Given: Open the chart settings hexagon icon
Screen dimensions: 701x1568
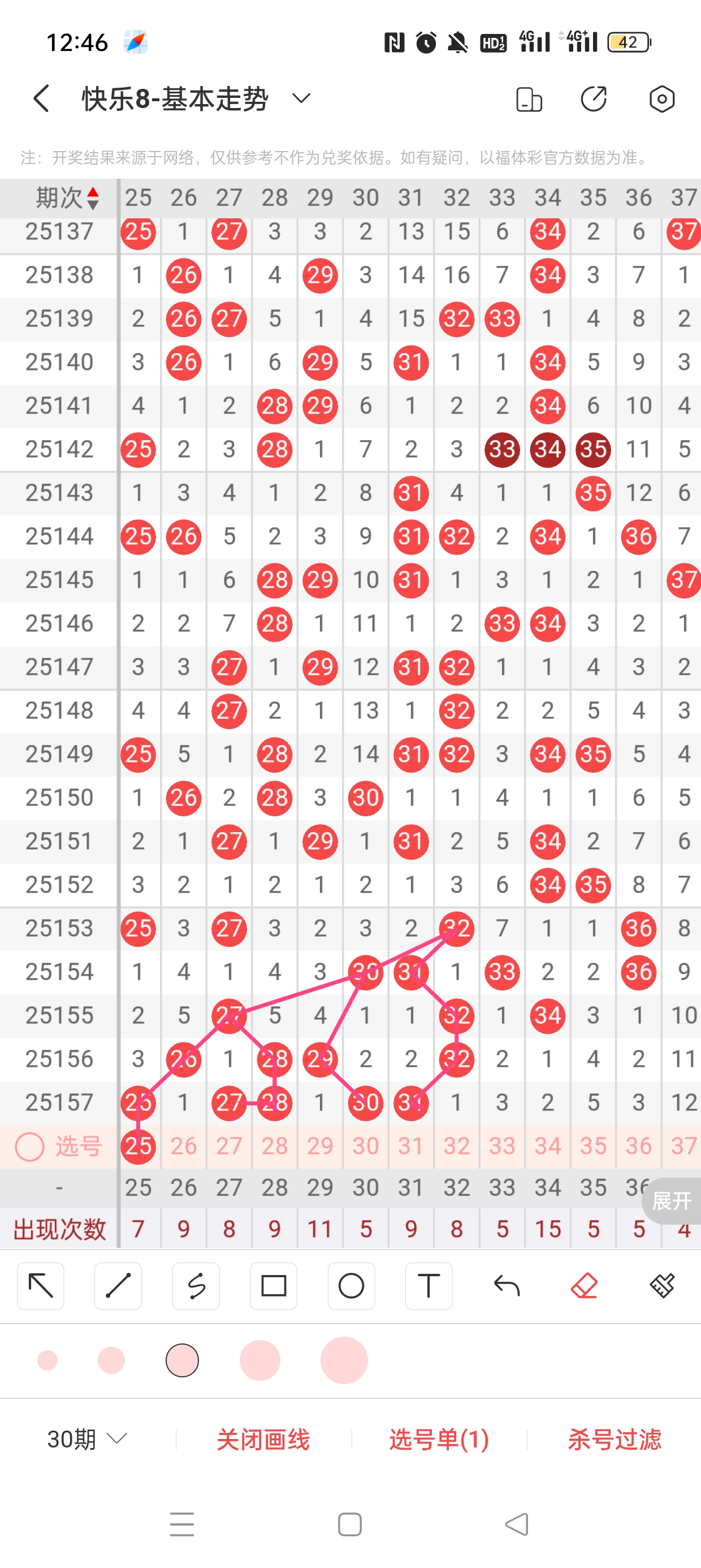Looking at the screenshot, I should (661, 99).
